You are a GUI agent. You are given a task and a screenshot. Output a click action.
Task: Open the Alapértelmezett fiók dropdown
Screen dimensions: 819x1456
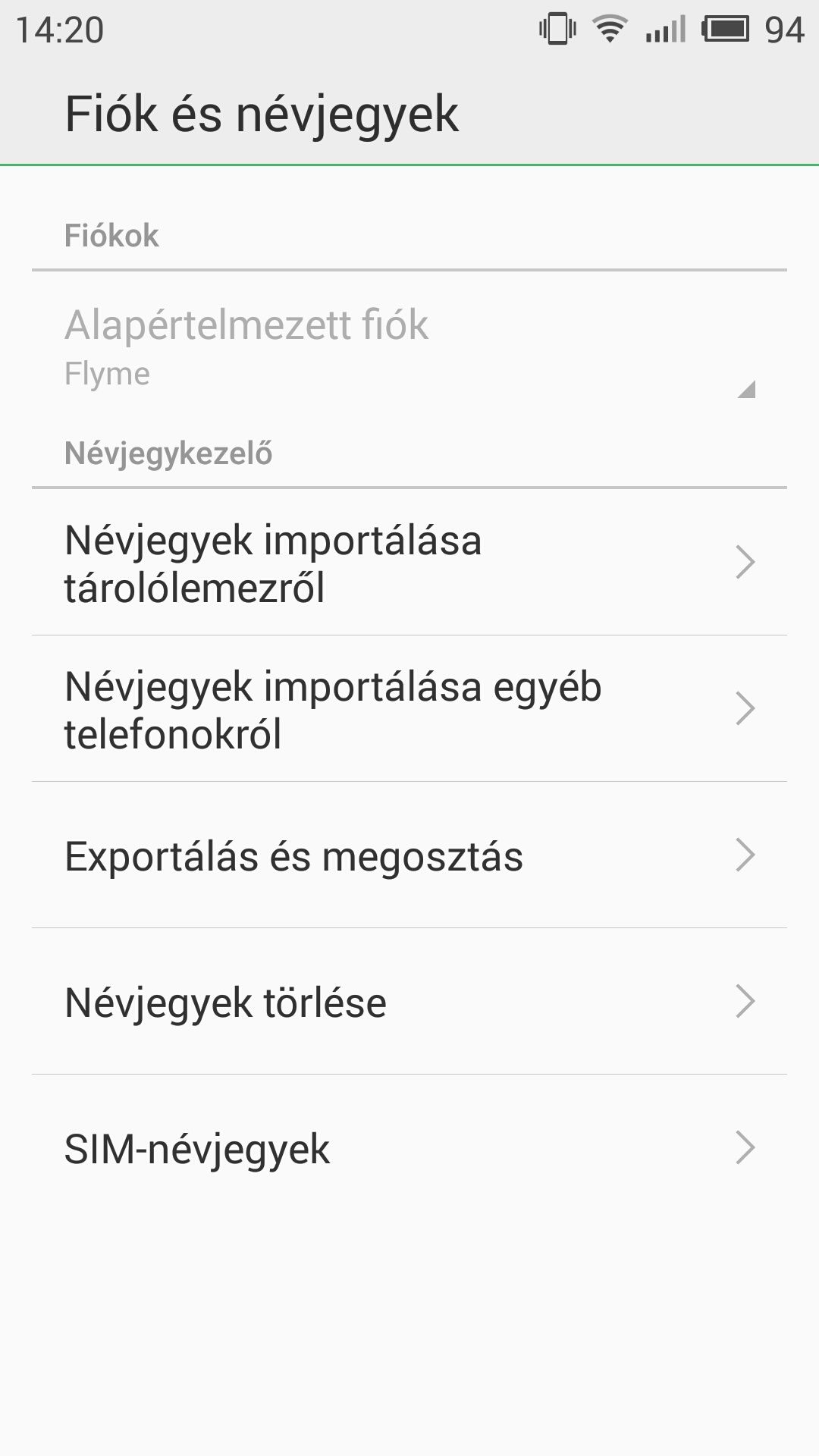409,347
